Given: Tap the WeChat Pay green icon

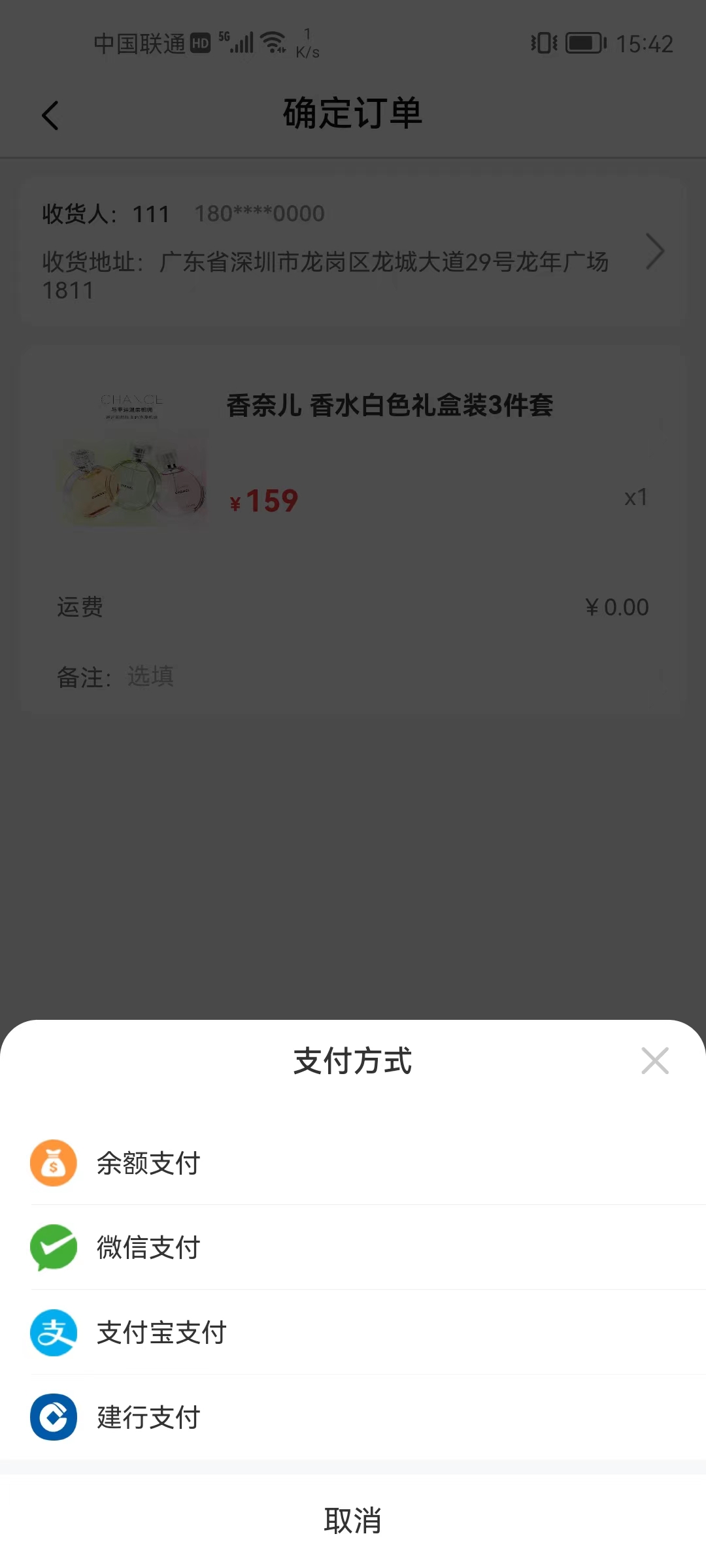Looking at the screenshot, I should [54, 1247].
